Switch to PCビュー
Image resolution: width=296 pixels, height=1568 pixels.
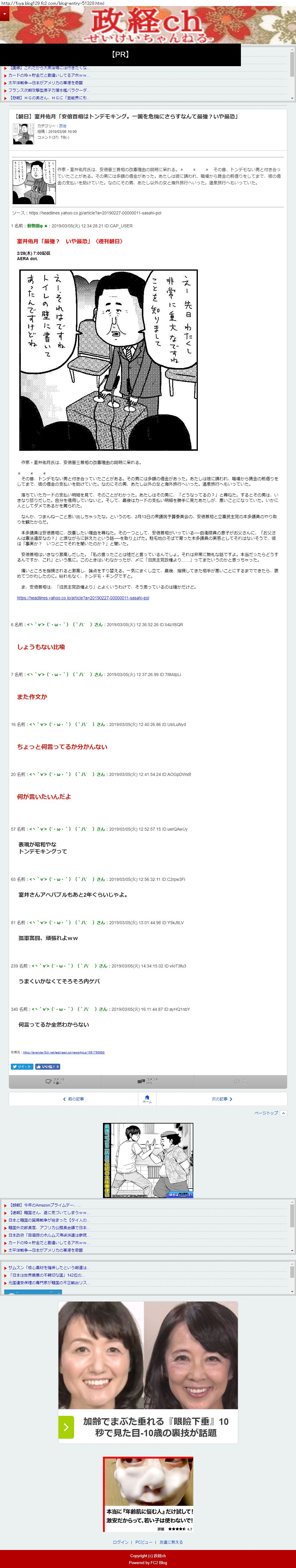(x=144, y=1542)
